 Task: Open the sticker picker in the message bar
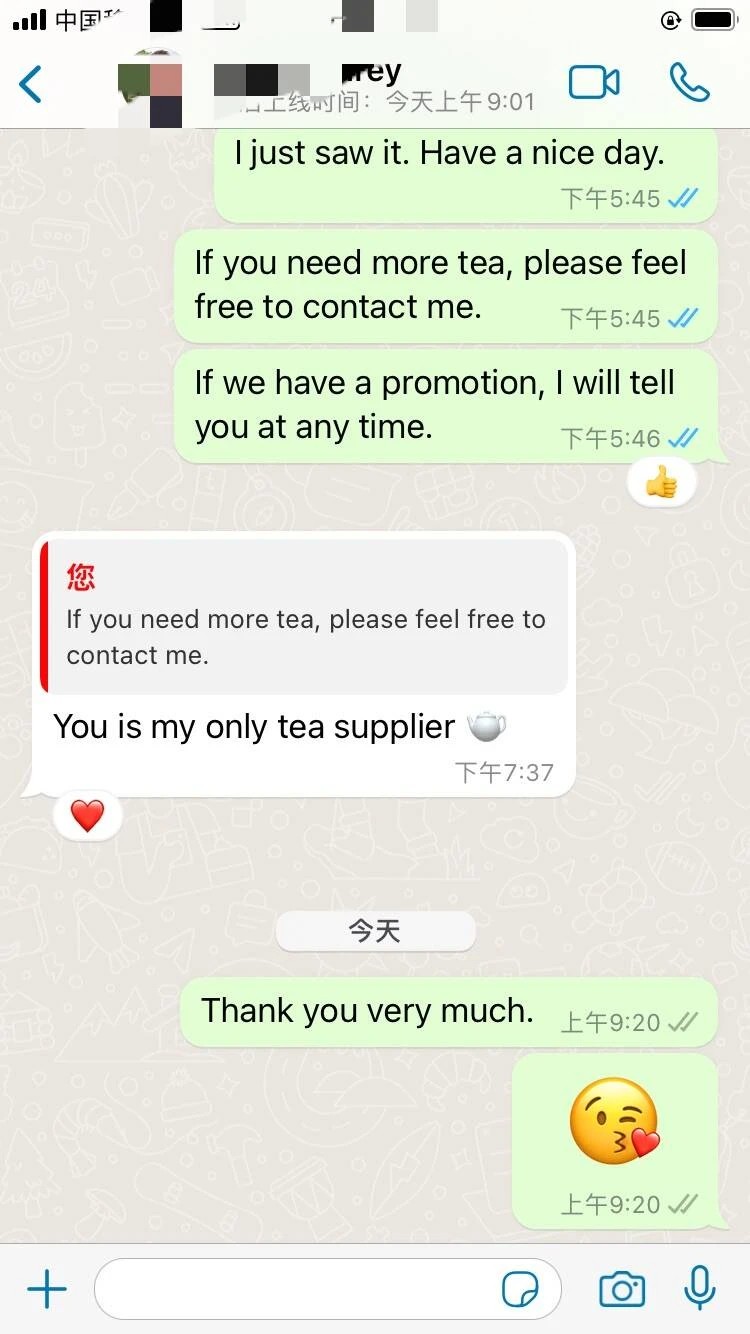520,1289
